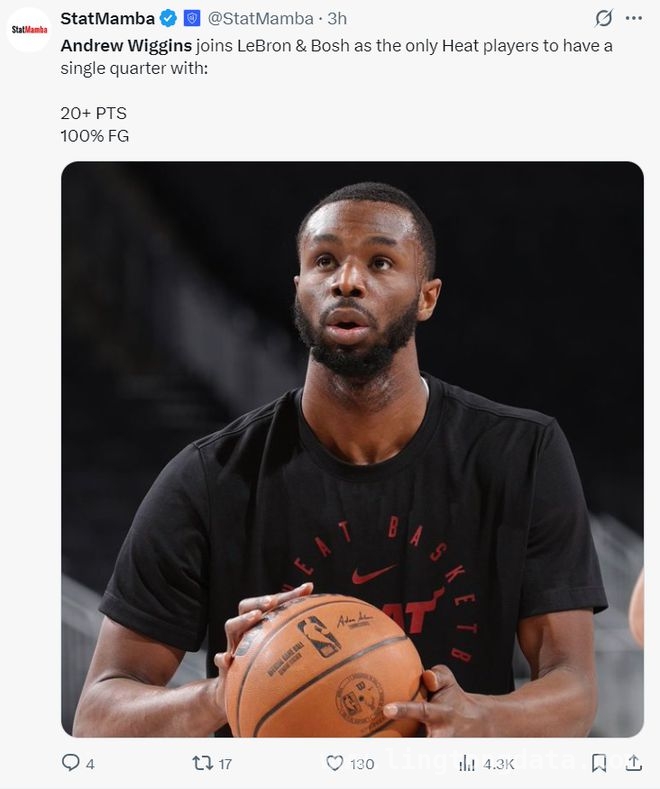
Task: Open StatMamba's profile avatar
Action: point(29,29)
